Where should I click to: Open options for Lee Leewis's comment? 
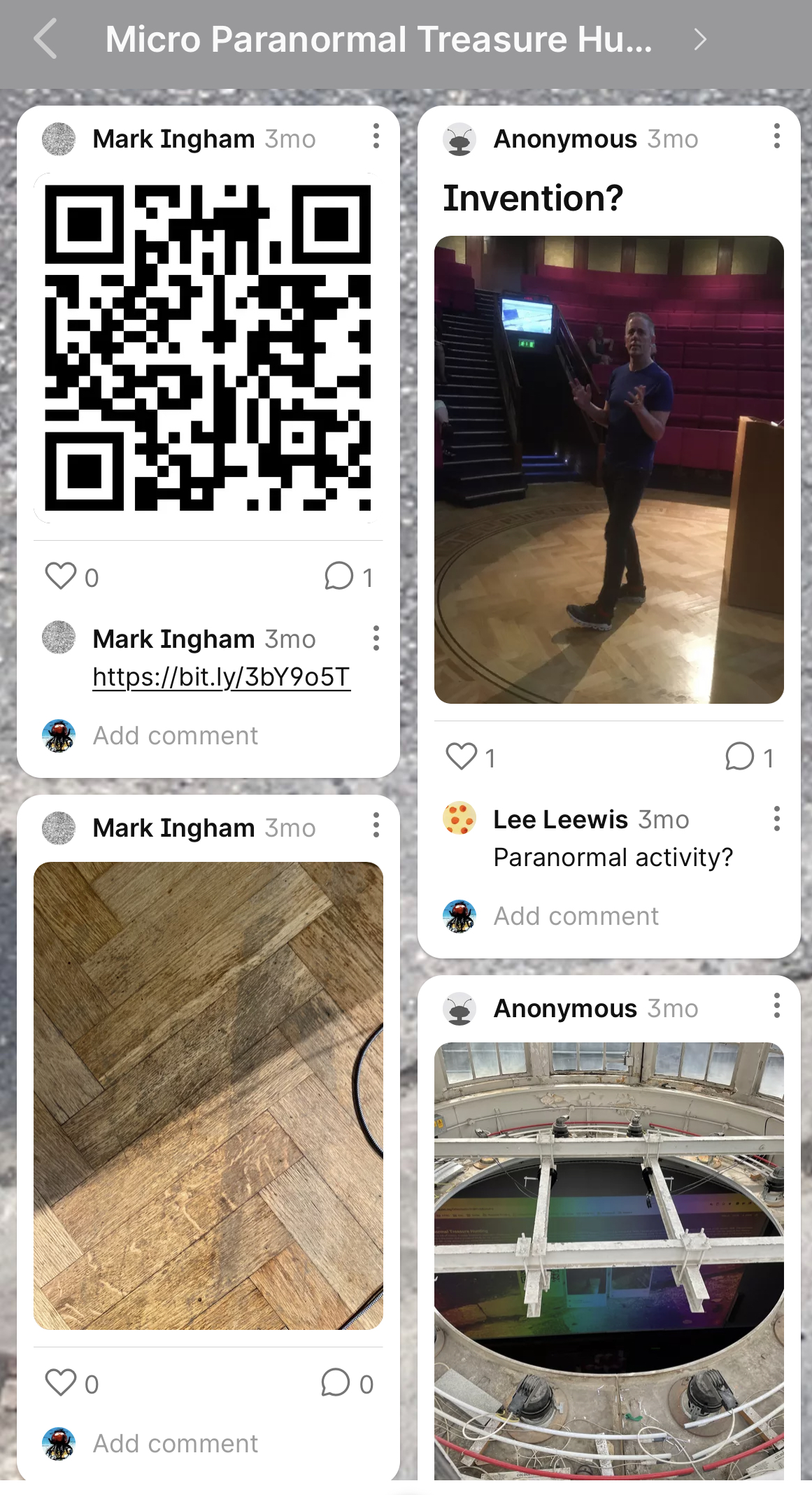[x=777, y=819]
